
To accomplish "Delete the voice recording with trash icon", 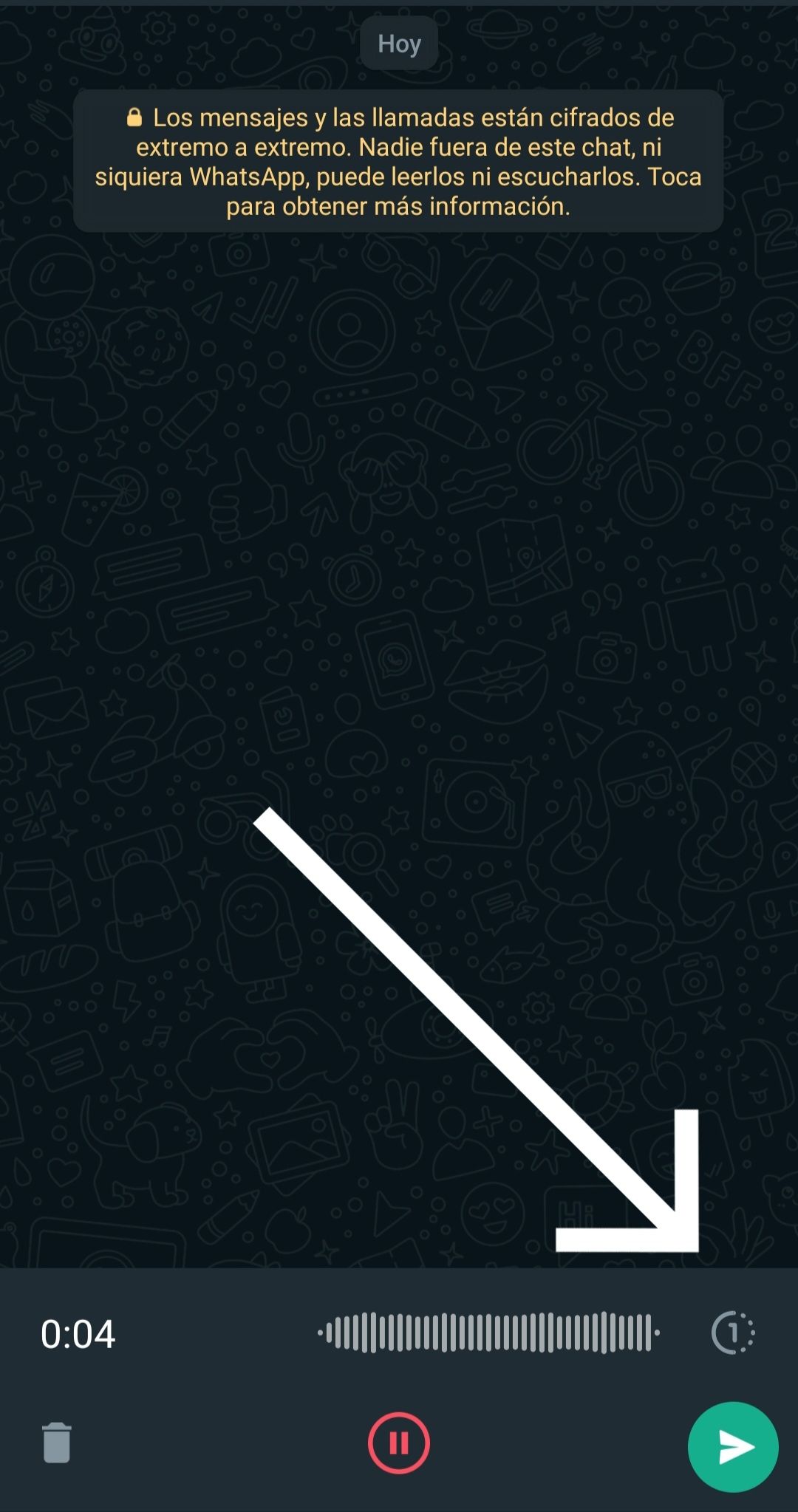I will [57, 1442].
